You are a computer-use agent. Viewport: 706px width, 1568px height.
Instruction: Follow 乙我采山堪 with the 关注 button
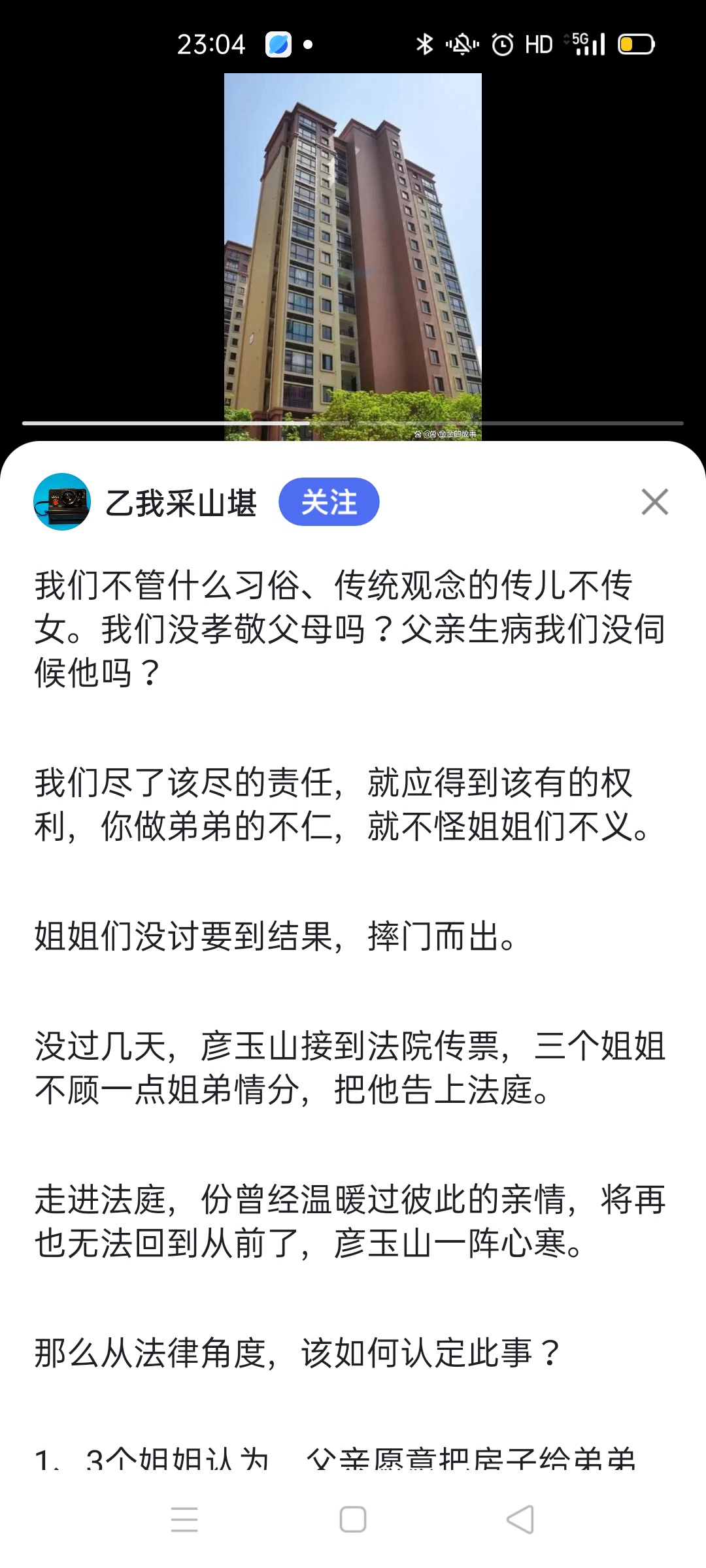(329, 502)
